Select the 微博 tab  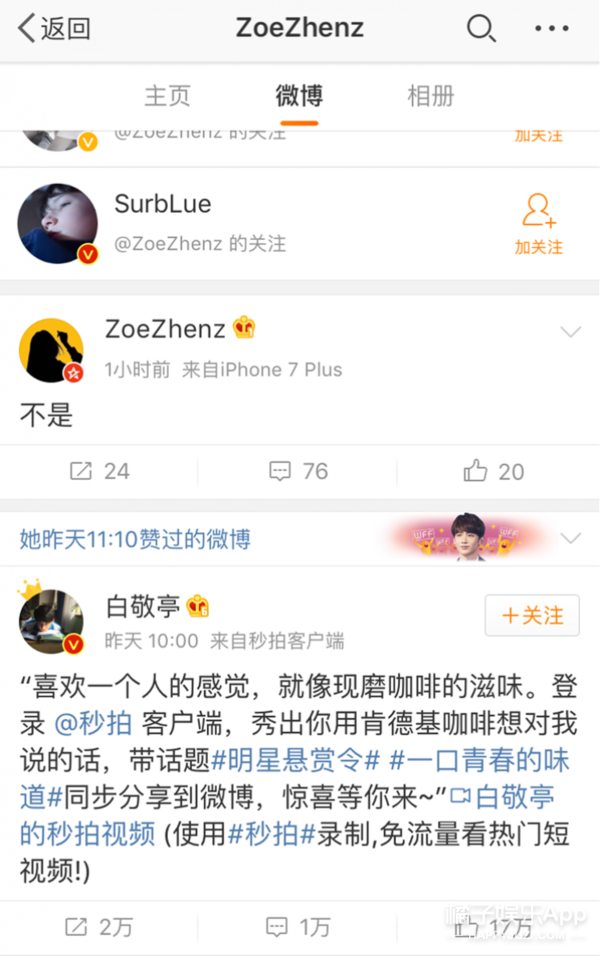pyautogui.click(x=299, y=96)
